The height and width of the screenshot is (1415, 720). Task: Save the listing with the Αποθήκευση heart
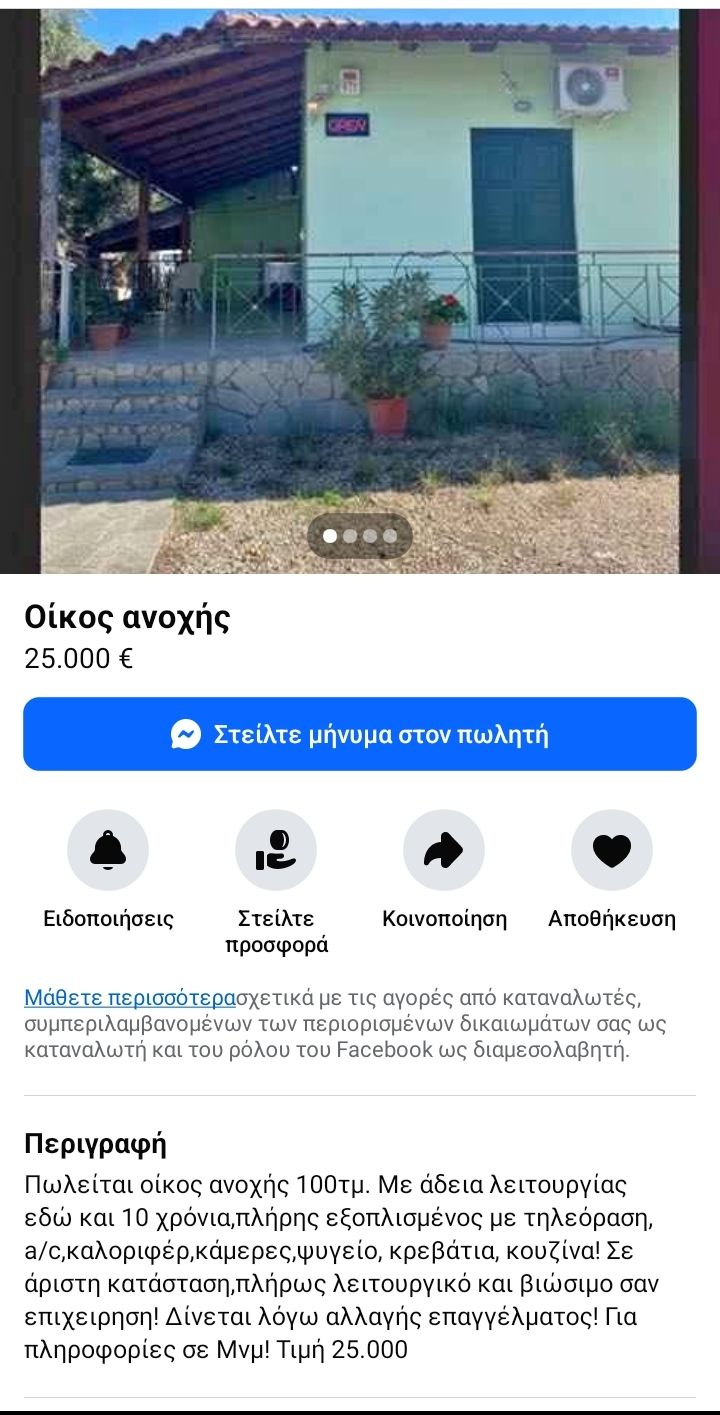pyautogui.click(x=612, y=851)
